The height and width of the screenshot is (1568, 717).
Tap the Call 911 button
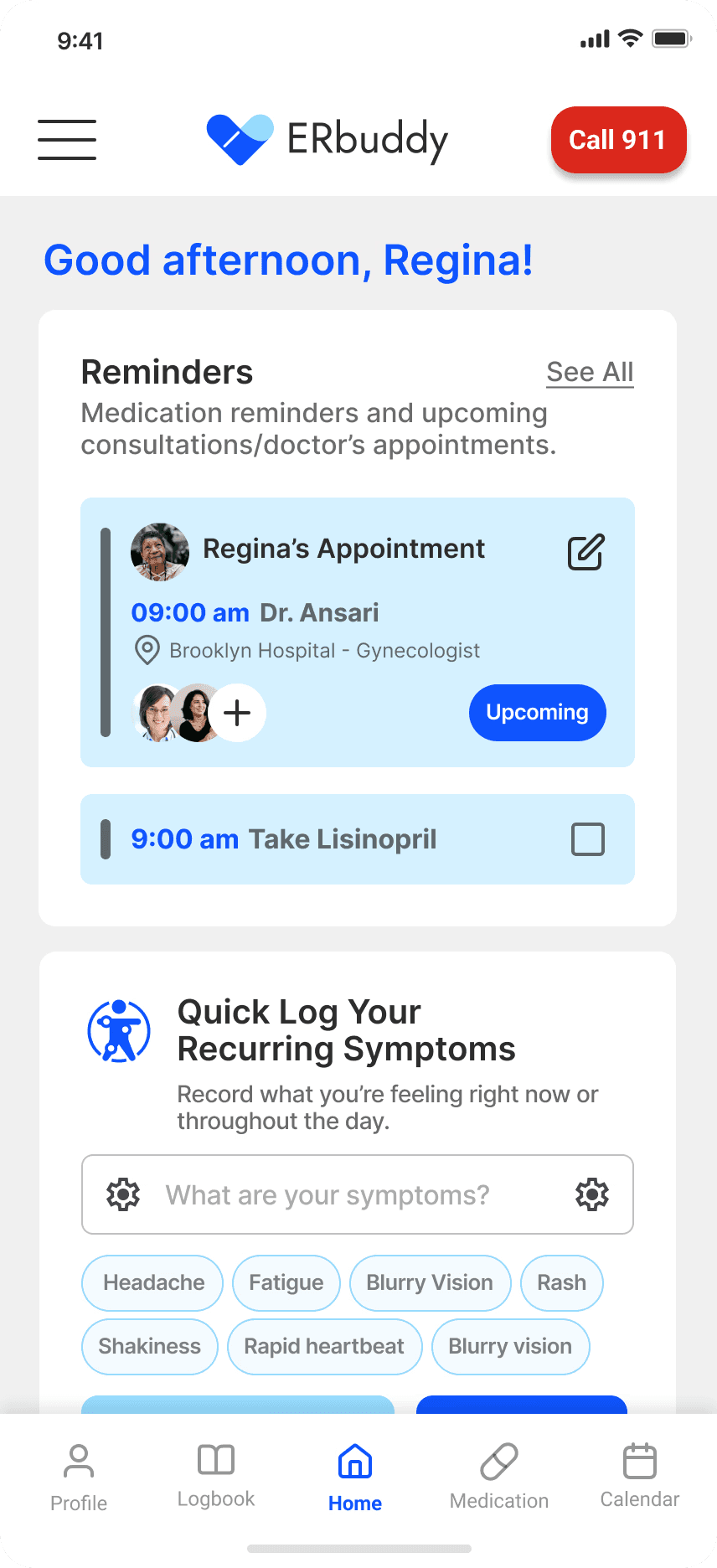(618, 140)
